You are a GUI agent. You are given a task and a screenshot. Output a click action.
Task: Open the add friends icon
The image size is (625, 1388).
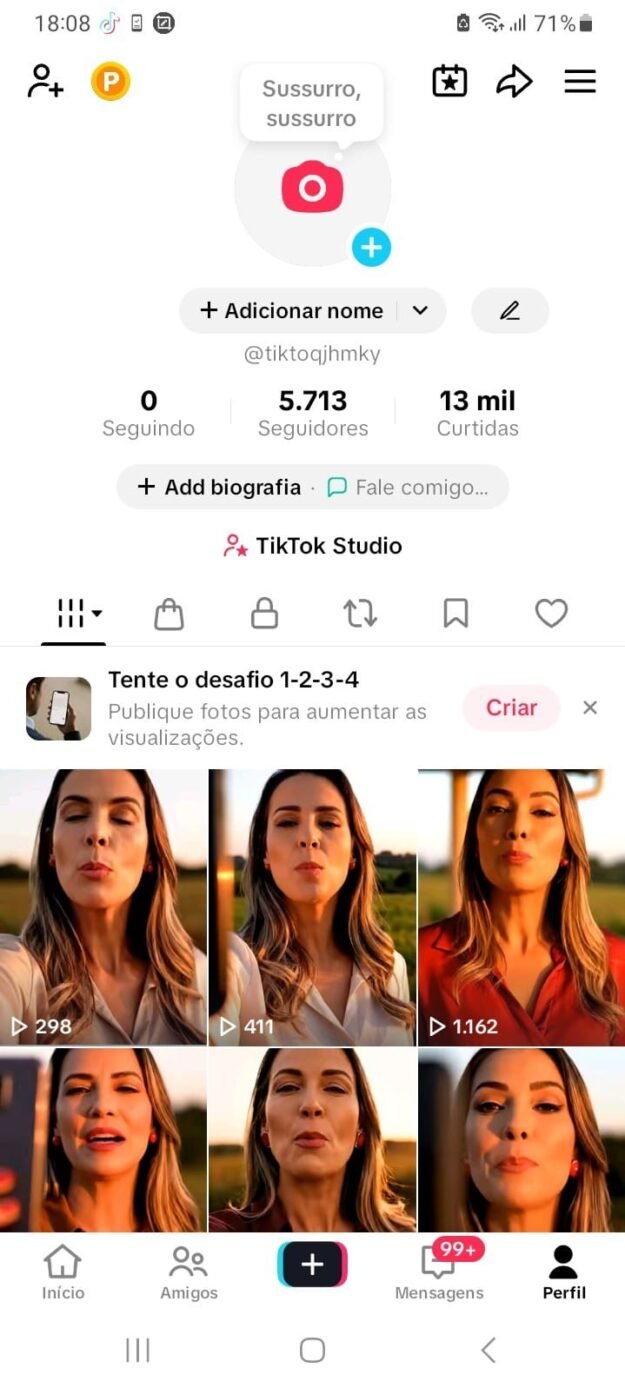click(45, 82)
